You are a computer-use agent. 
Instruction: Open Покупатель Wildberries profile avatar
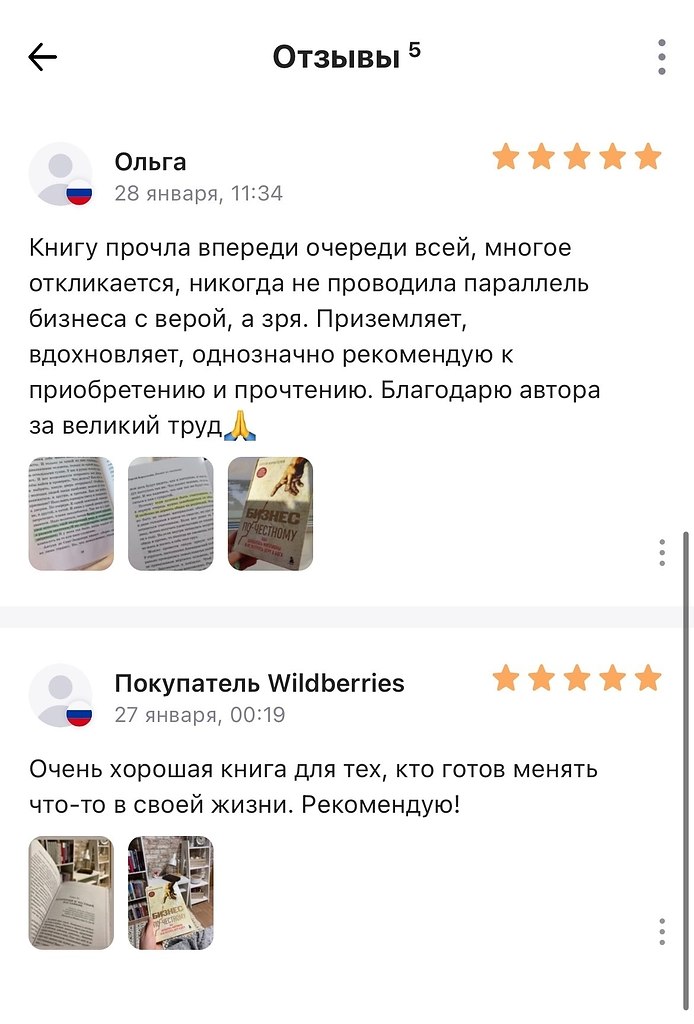(x=61, y=695)
